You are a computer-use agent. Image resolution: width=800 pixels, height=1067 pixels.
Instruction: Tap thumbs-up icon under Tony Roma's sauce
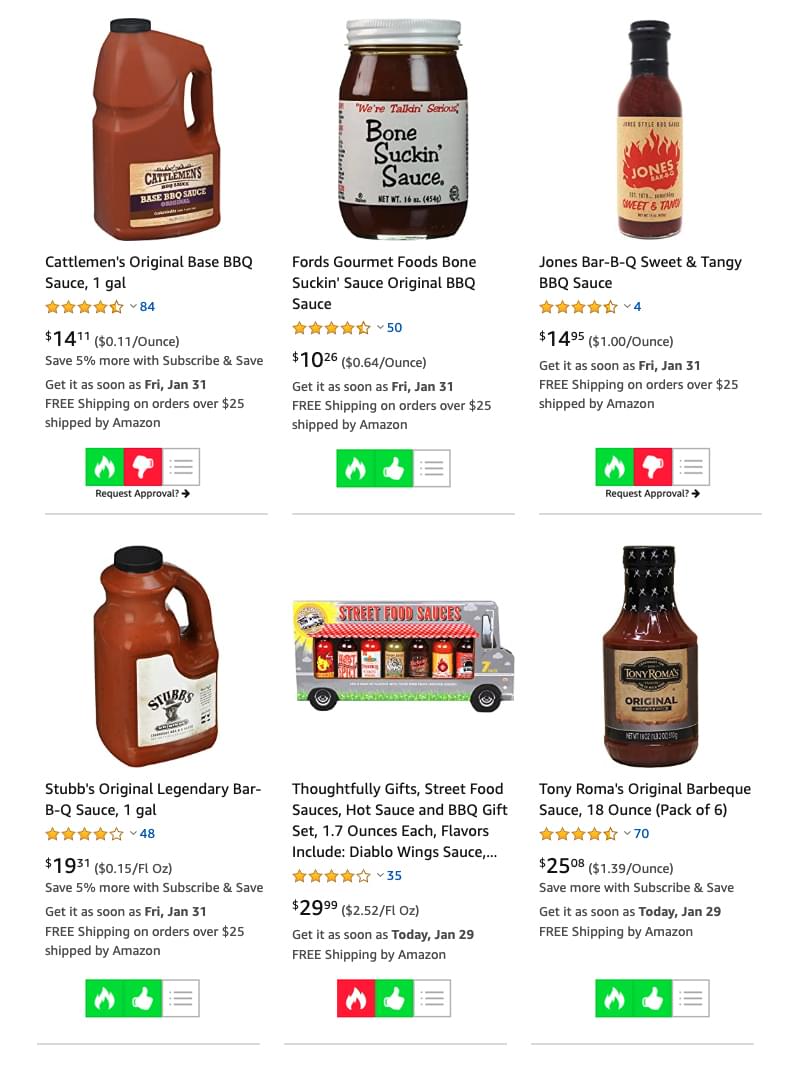(x=653, y=998)
